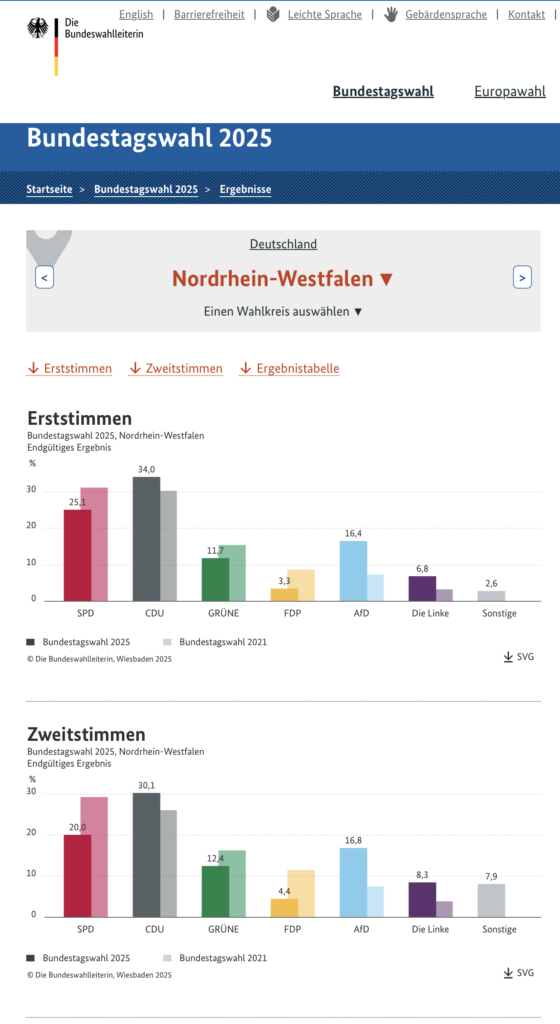Go to Startseite in the breadcrumb
Viewport: 560px width, 1024px height.
pos(49,189)
